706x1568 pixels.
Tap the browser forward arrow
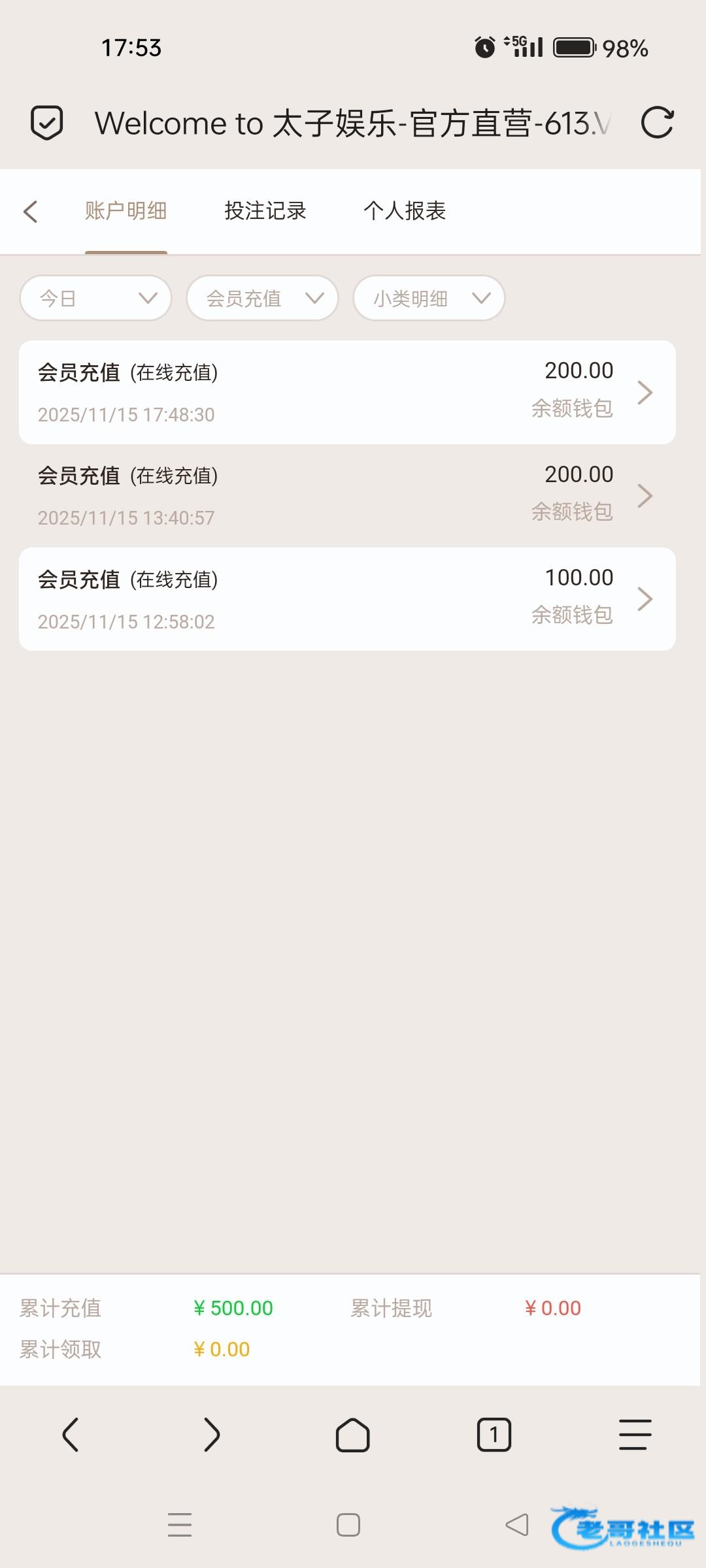pos(211,1435)
